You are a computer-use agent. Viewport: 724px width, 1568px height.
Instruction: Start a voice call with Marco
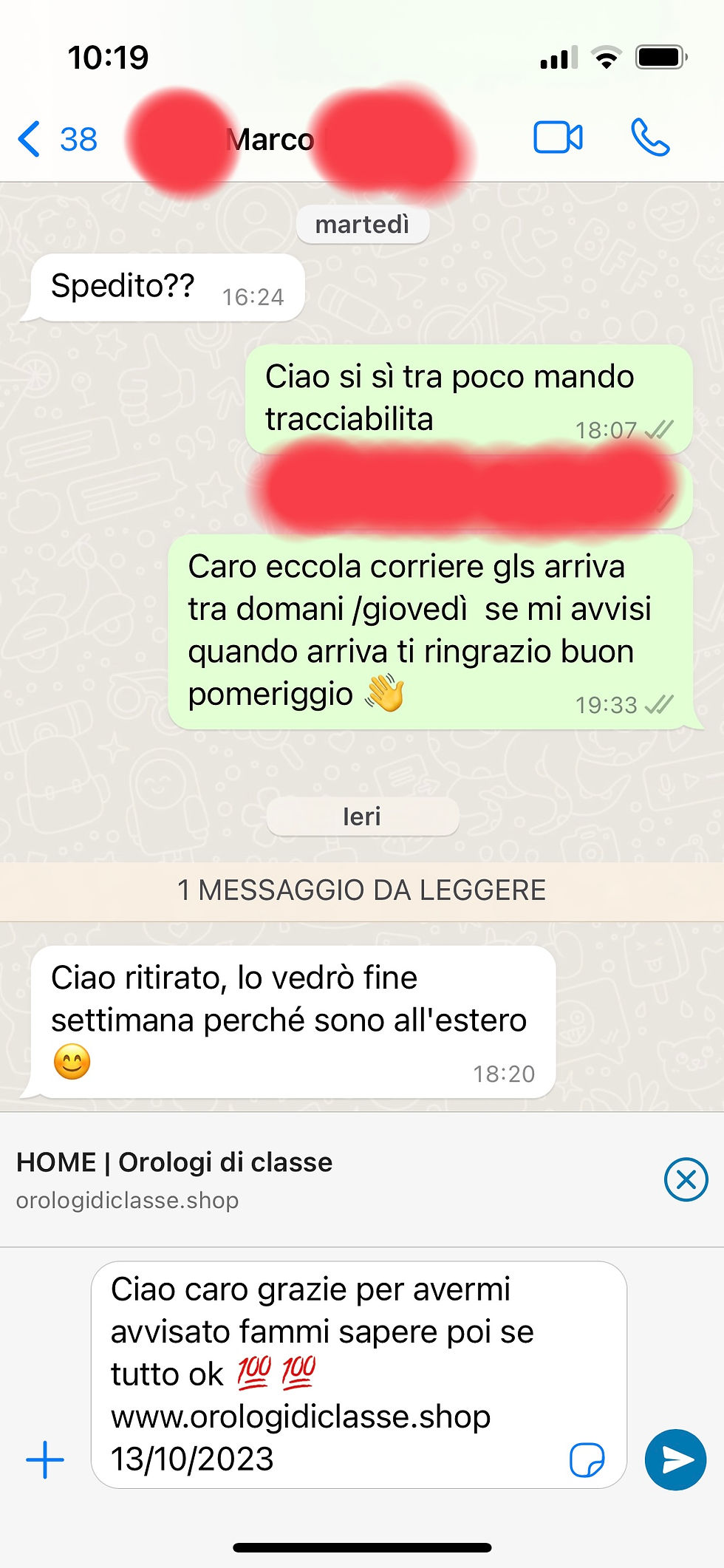click(650, 137)
